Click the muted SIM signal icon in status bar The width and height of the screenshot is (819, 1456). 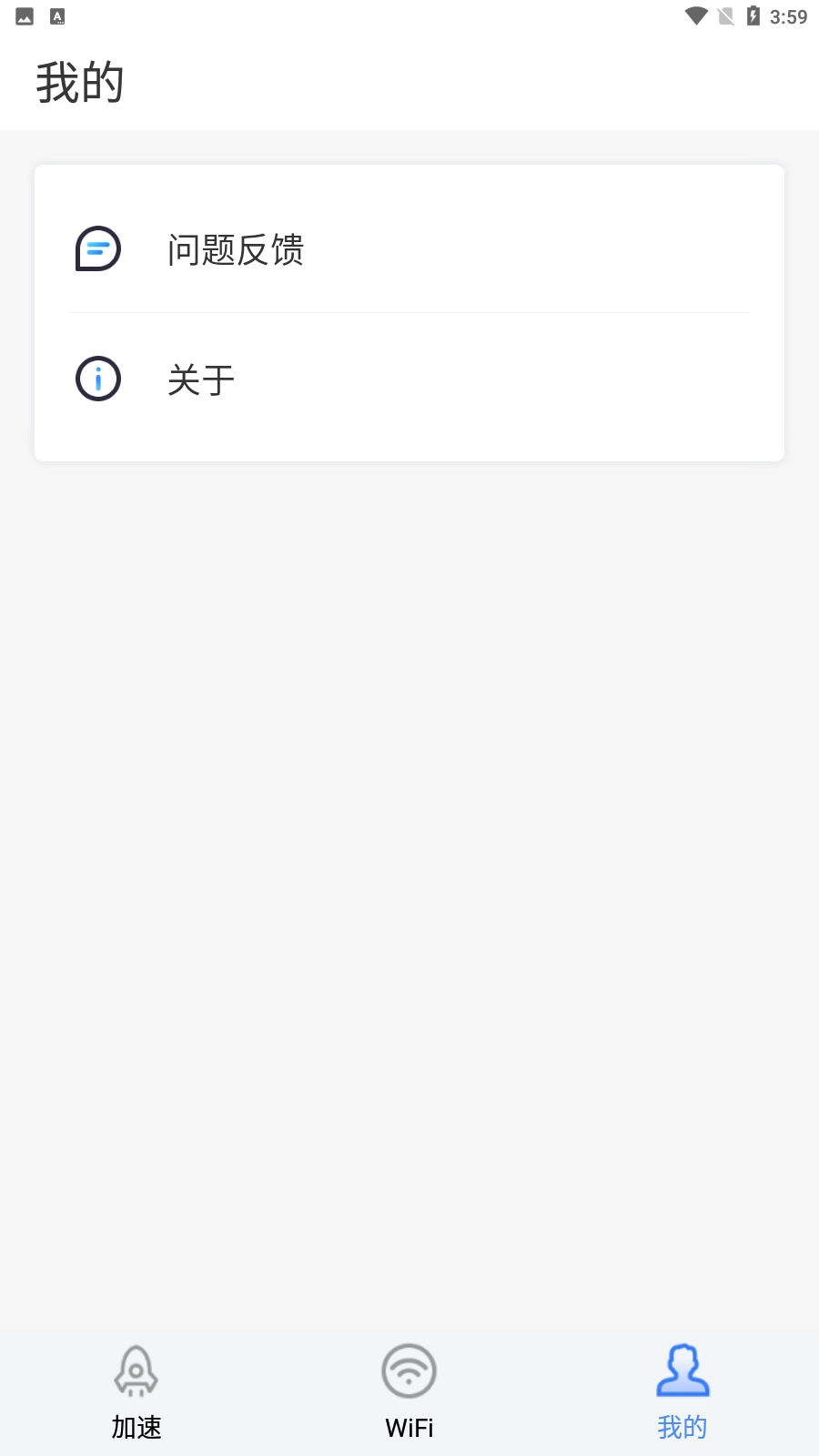coord(724,15)
